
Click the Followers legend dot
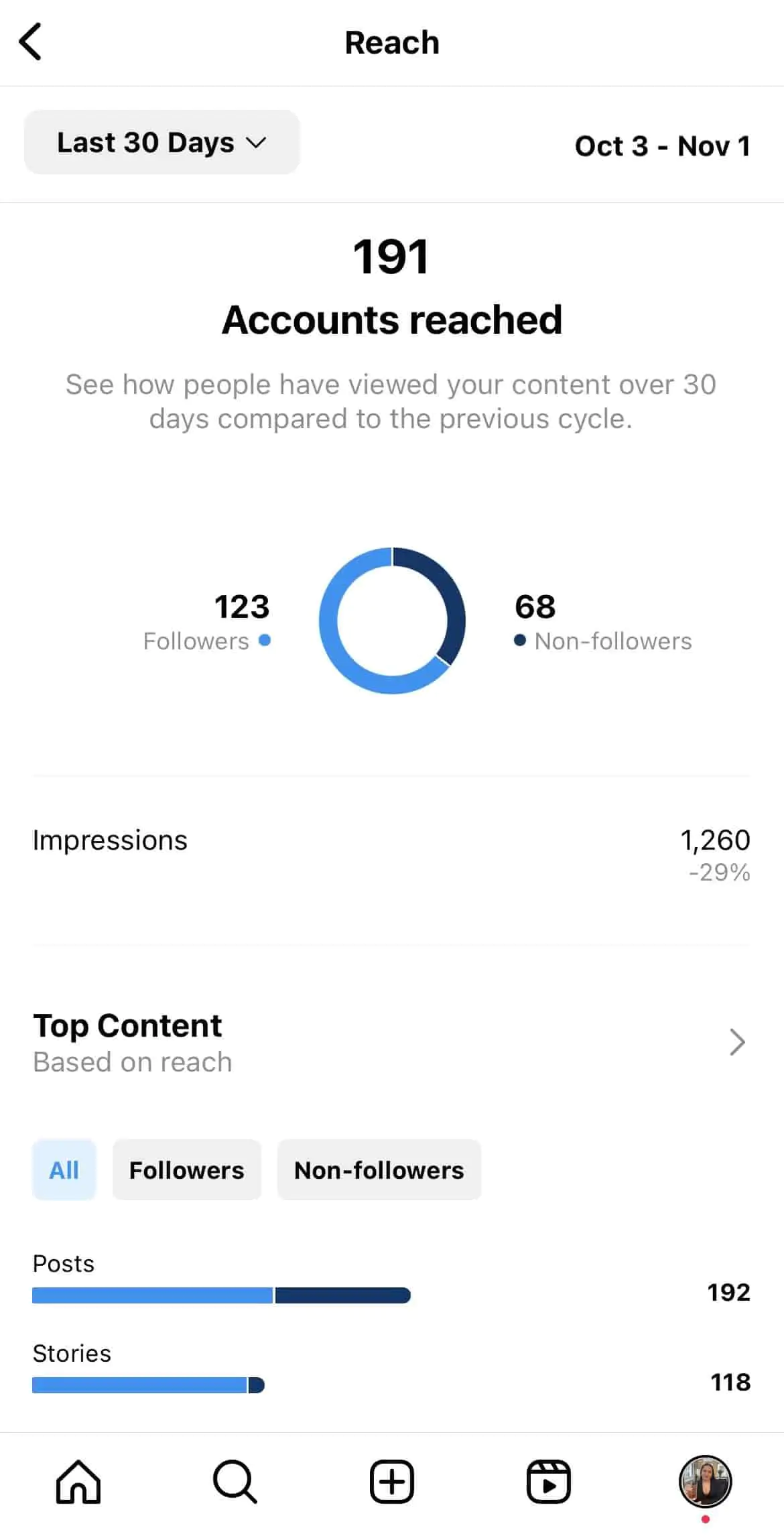coord(265,641)
